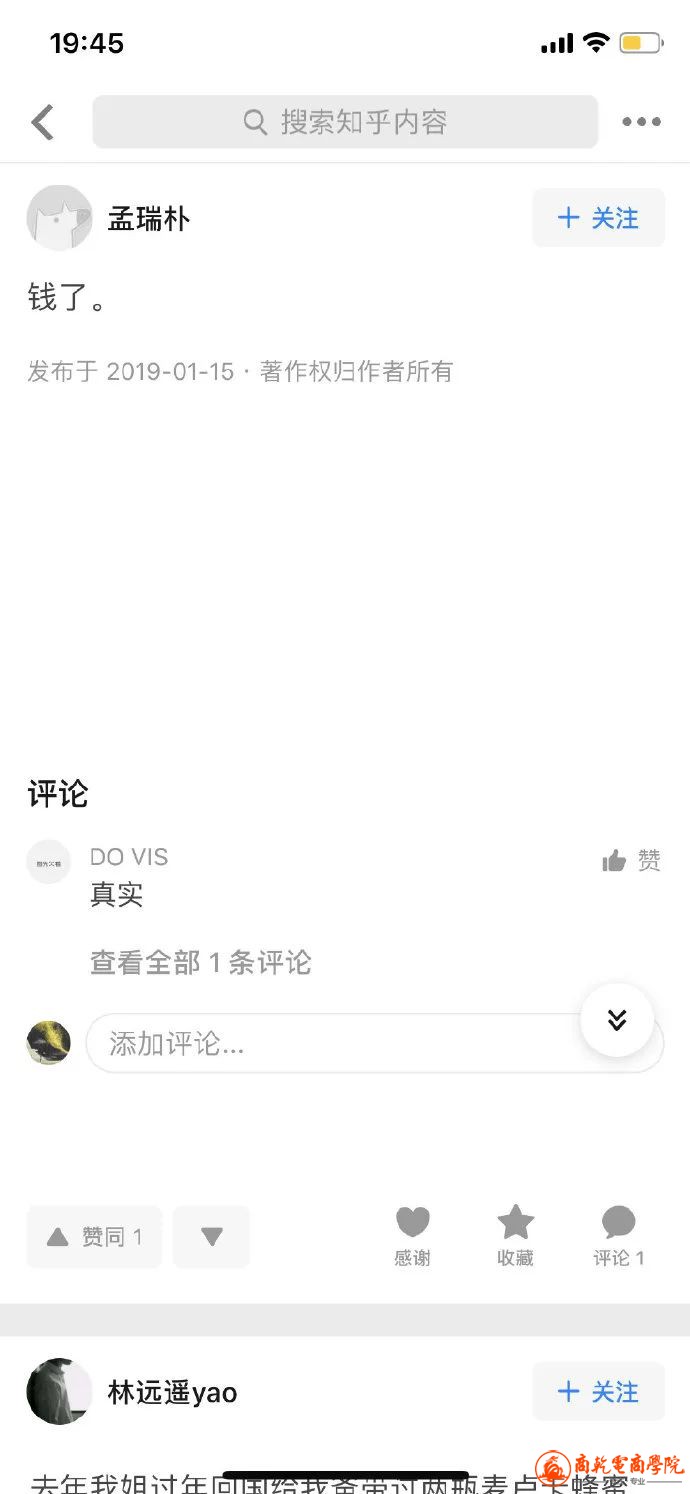Viewport: 690px width, 1494px height.
Task: Open 孟瑞朴's profile avatar
Action: [59, 218]
